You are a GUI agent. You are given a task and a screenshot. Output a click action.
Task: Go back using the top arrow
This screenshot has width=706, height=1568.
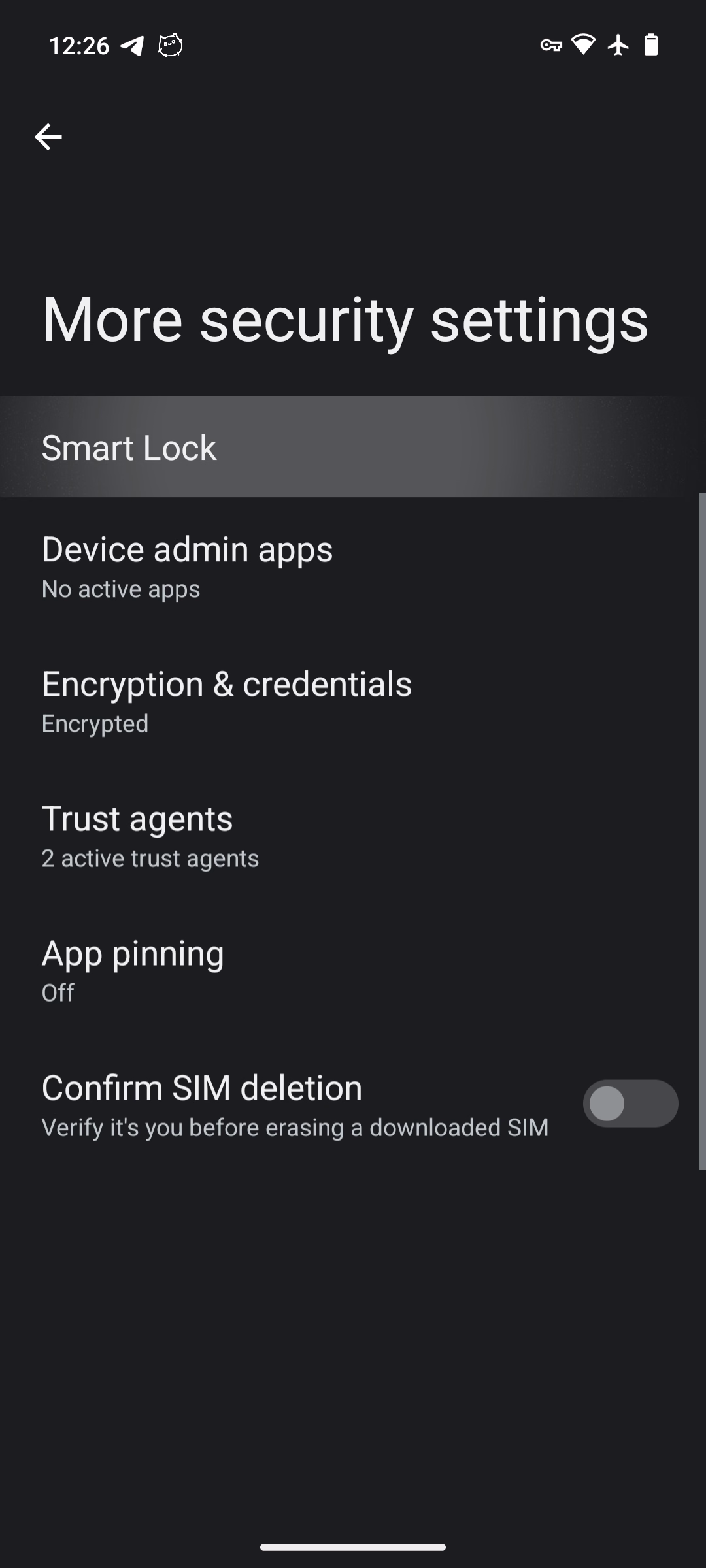(48, 137)
